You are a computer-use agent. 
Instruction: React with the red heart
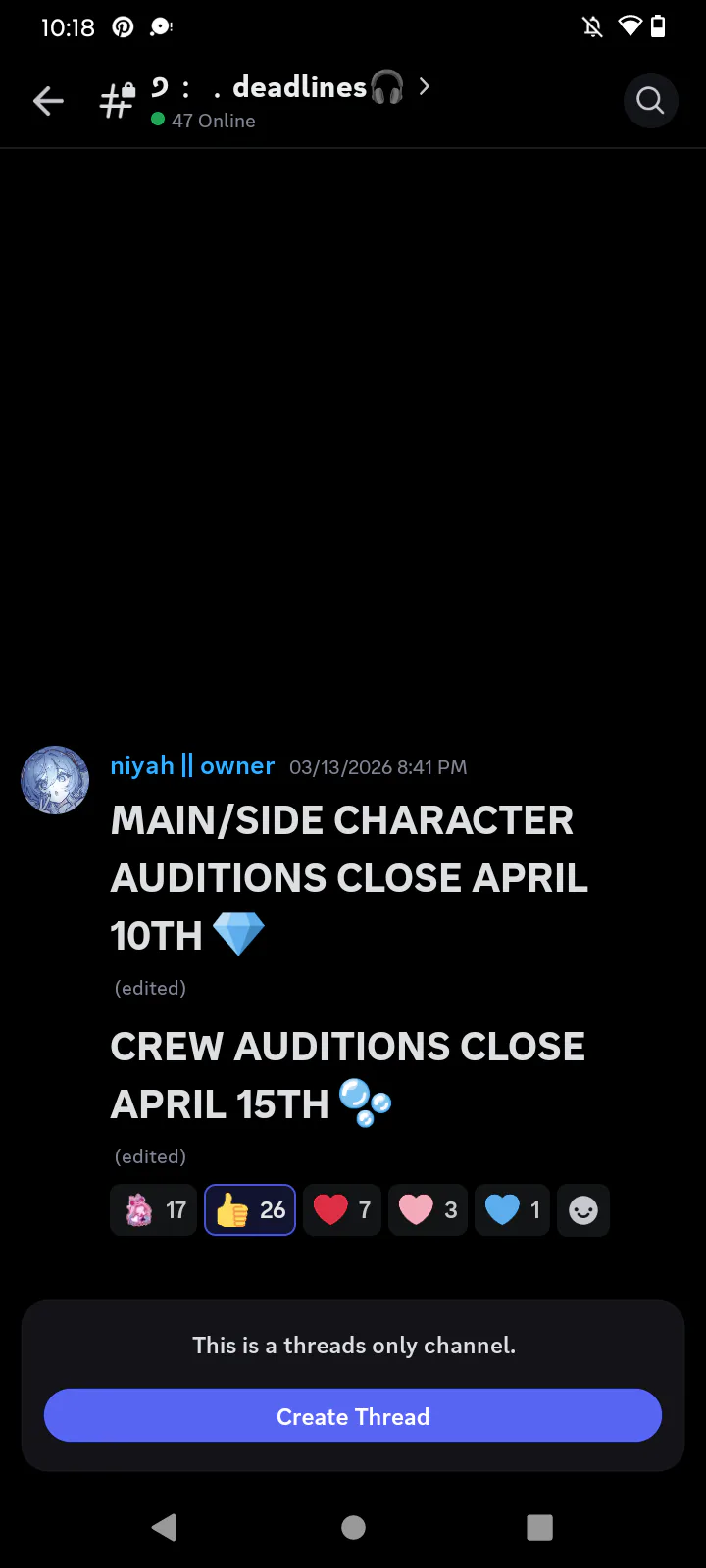(x=342, y=1210)
